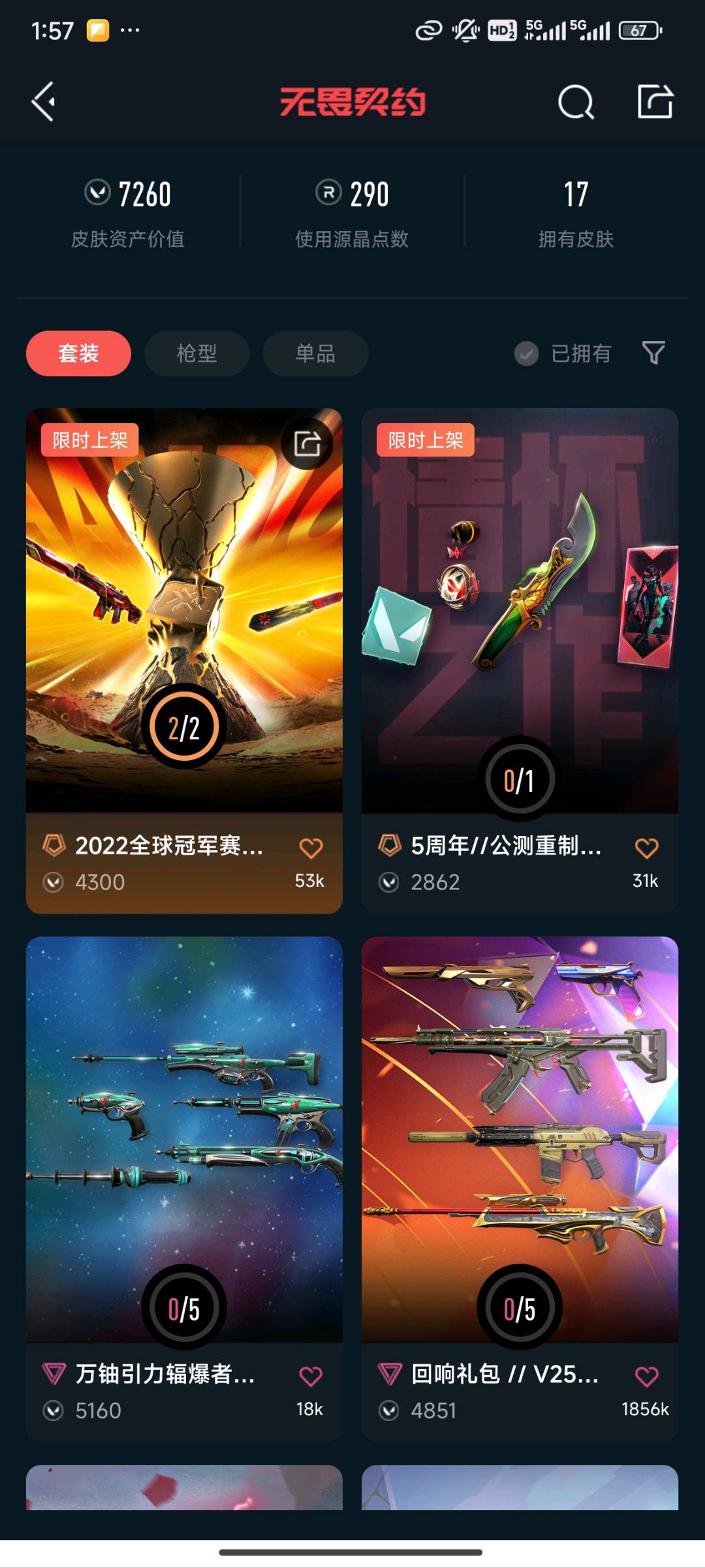Like the 回响礼包 // V25 bundle
Screen dimensions: 705x1568
[646, 1377]
